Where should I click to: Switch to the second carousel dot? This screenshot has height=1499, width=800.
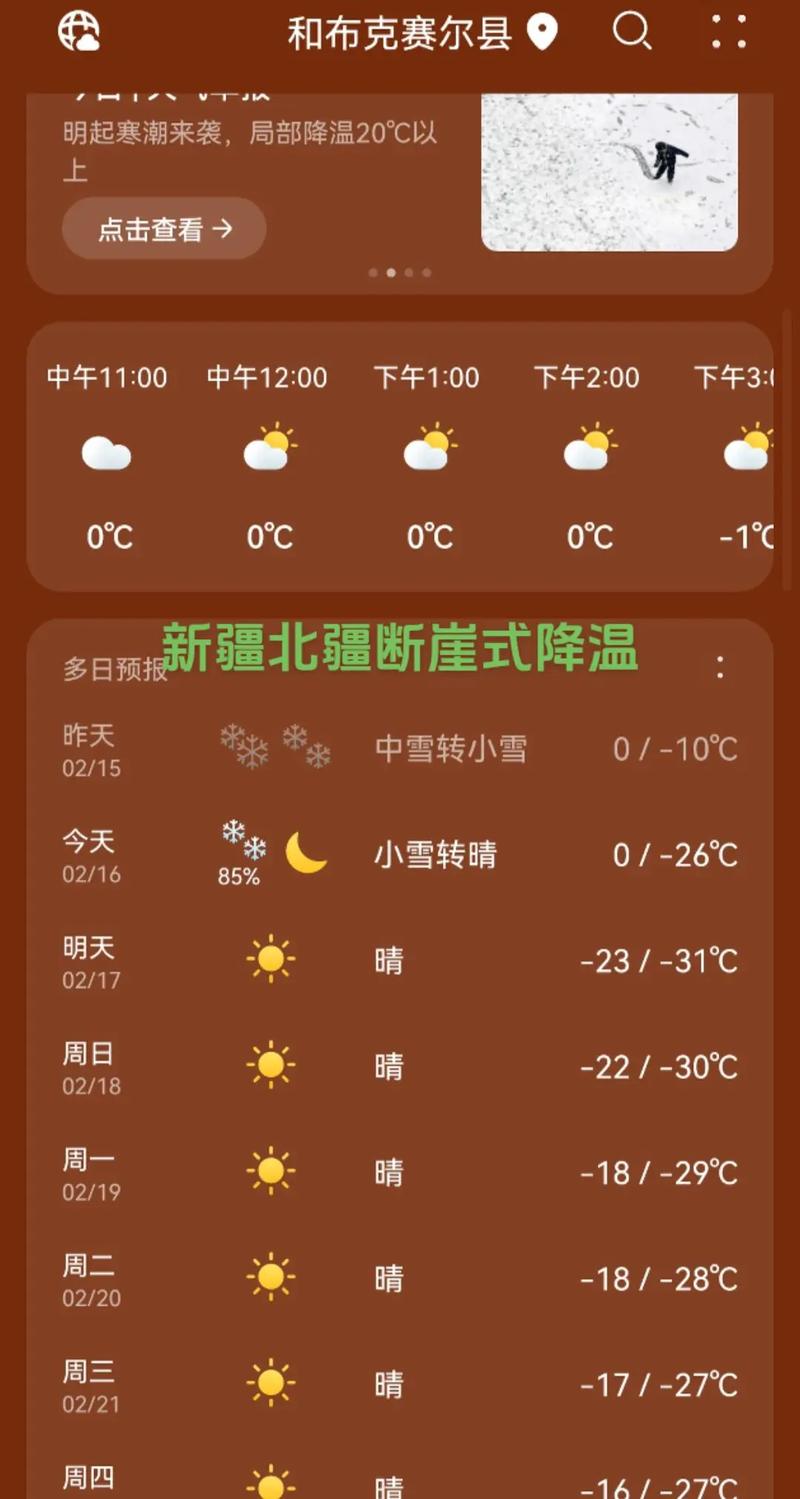coord(391,271)
